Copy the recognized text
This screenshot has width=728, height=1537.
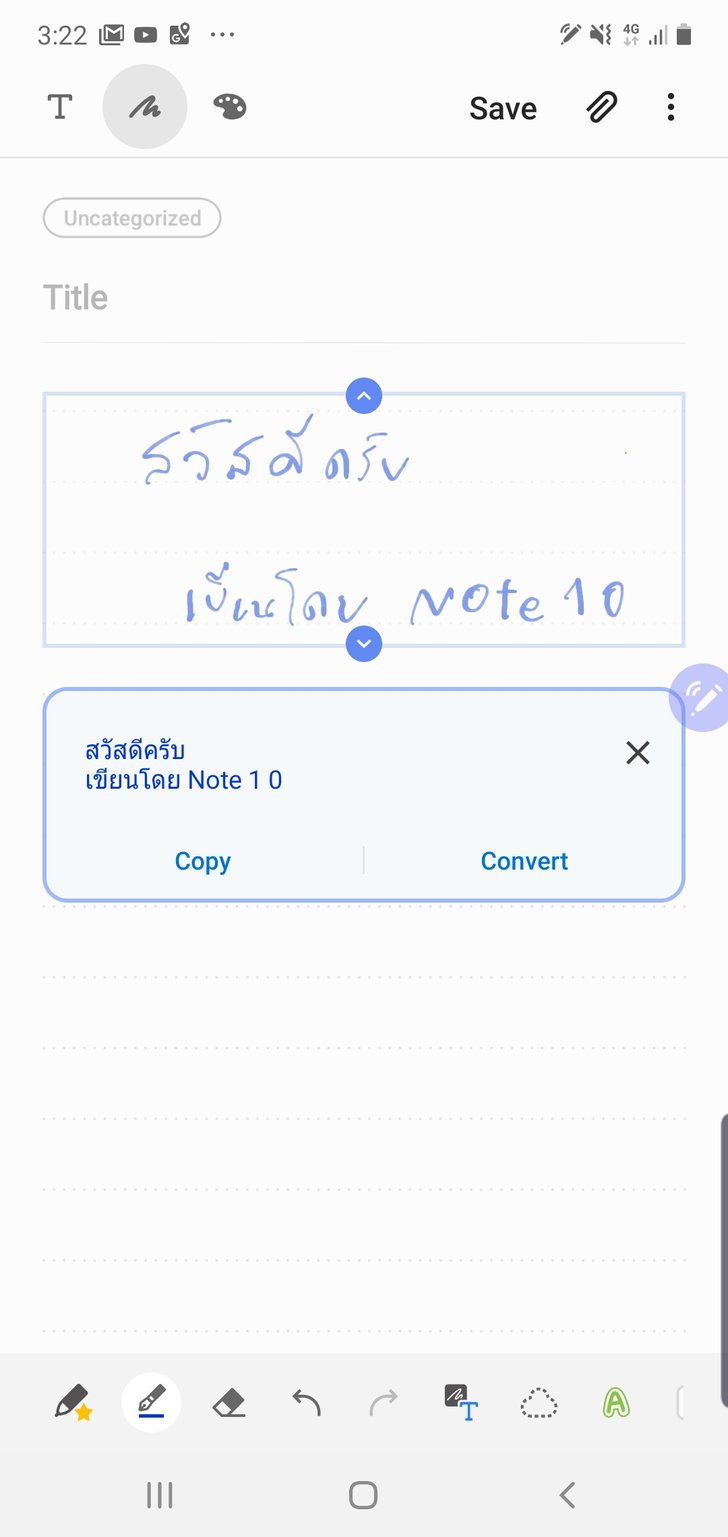(x=202, y=861)
